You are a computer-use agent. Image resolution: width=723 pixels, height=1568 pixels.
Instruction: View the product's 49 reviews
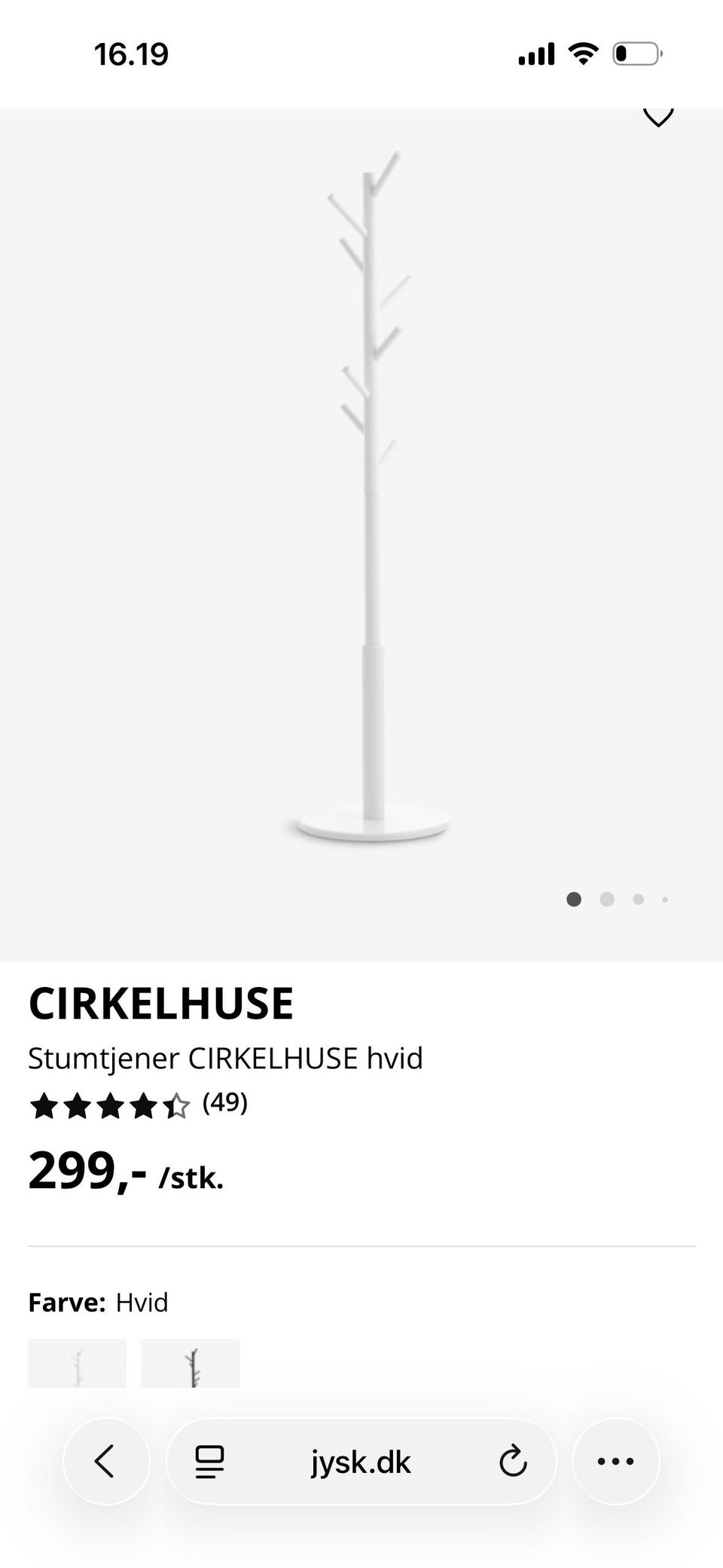point(224,1102)
